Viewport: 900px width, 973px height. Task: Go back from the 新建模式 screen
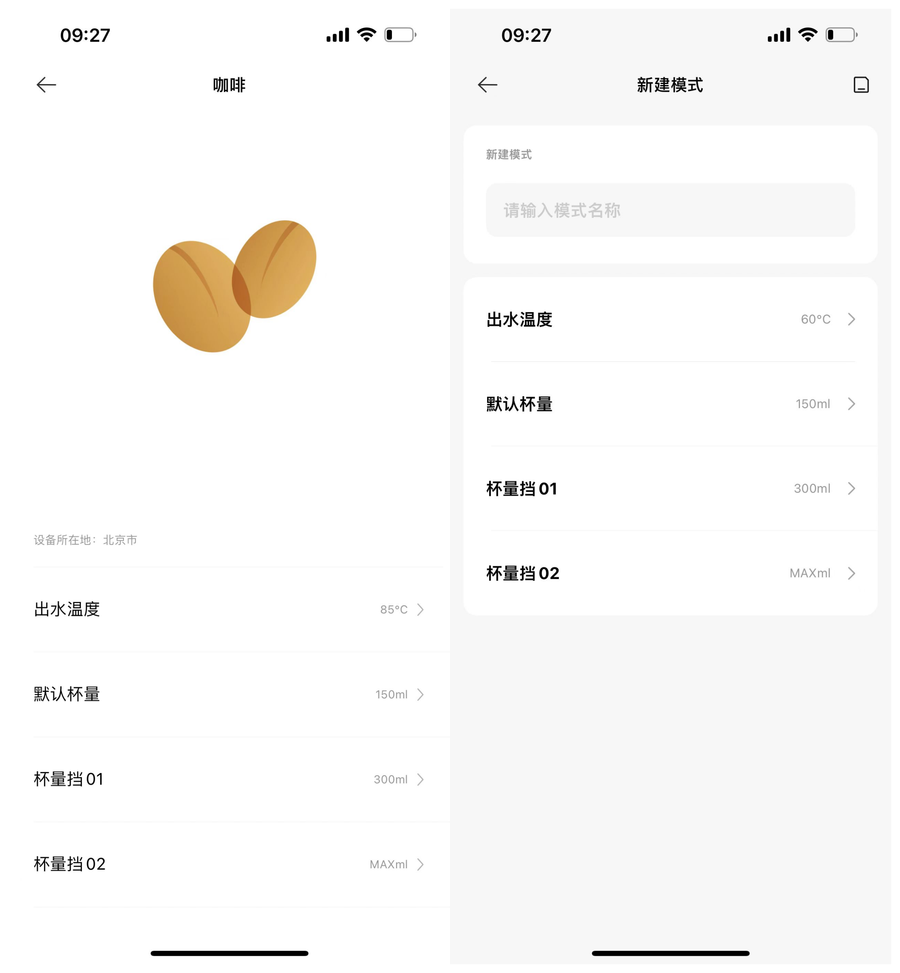(x=487, y=85)
